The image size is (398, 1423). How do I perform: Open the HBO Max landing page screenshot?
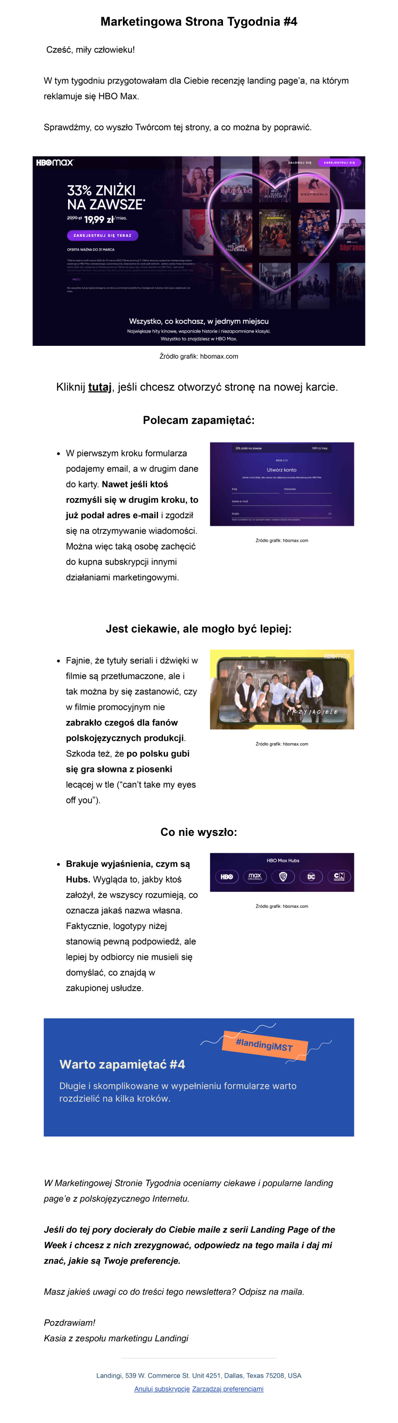click(x=199, y=250)
